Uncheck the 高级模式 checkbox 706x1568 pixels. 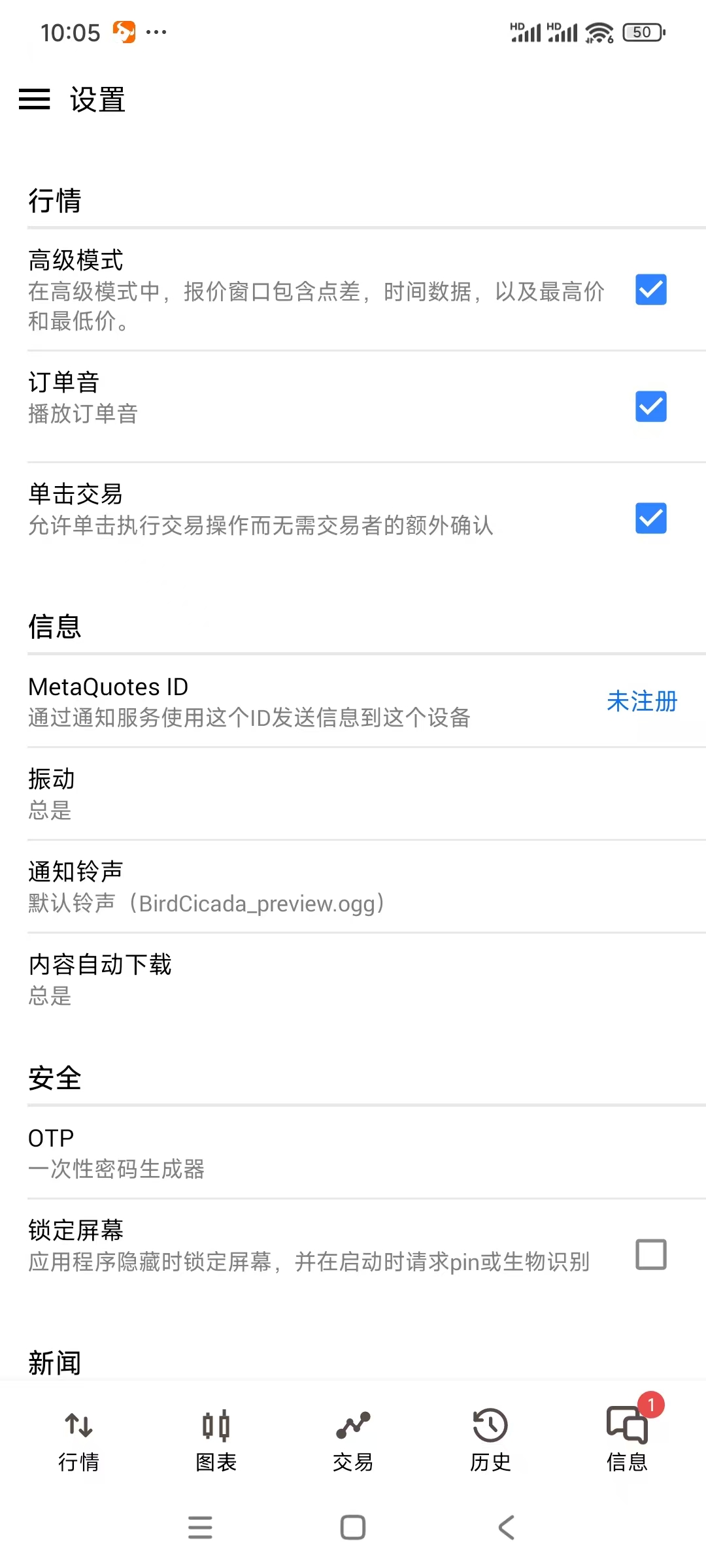point(650,289)
